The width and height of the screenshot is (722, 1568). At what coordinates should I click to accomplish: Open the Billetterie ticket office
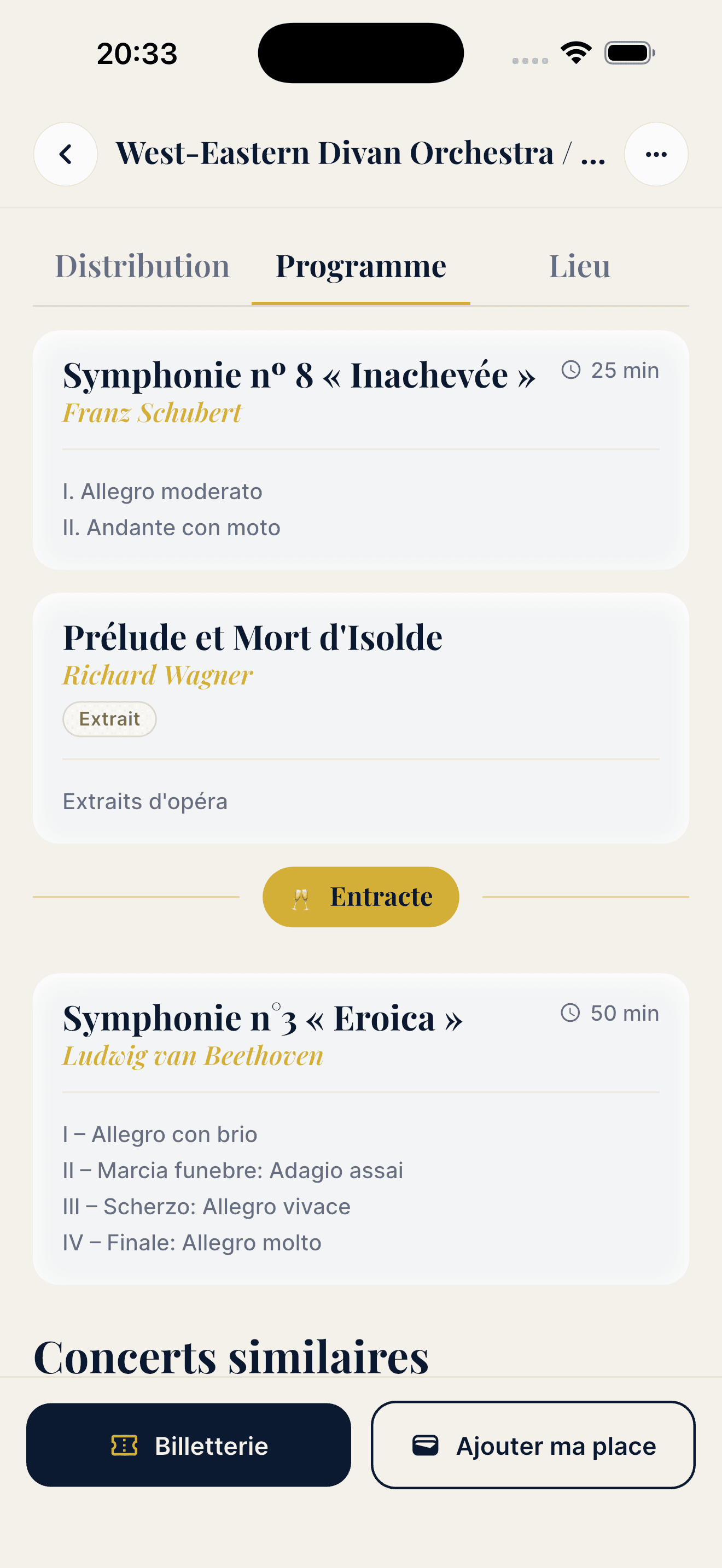coord(189,1445)
